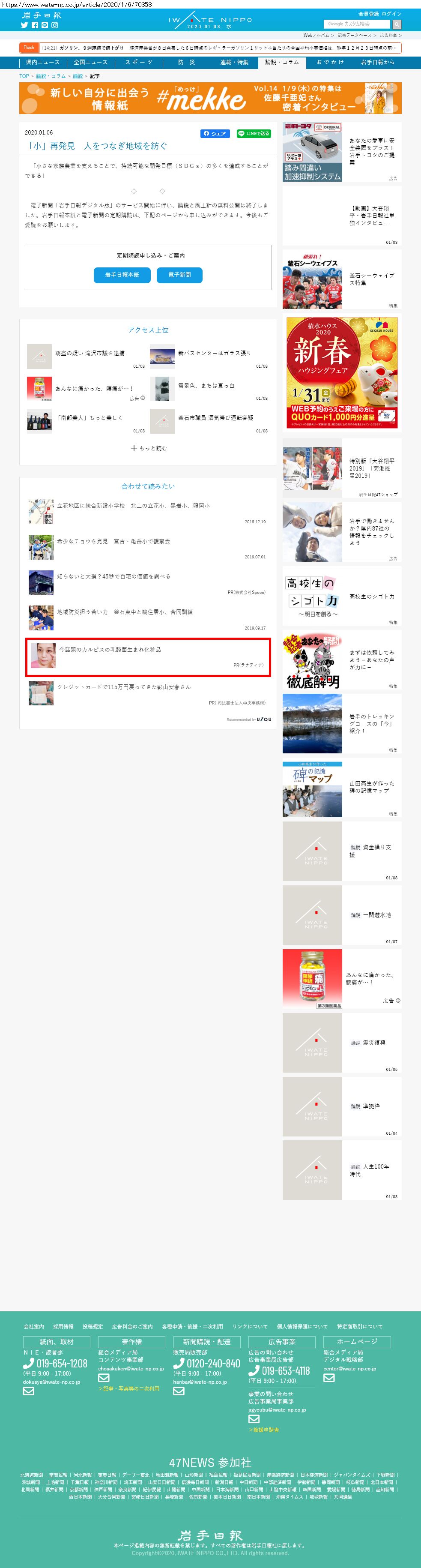This screenshot has height=1568, width=421.
Task: Tap the 岩手日報本紙 subscription button
Action: click(122, 275)
